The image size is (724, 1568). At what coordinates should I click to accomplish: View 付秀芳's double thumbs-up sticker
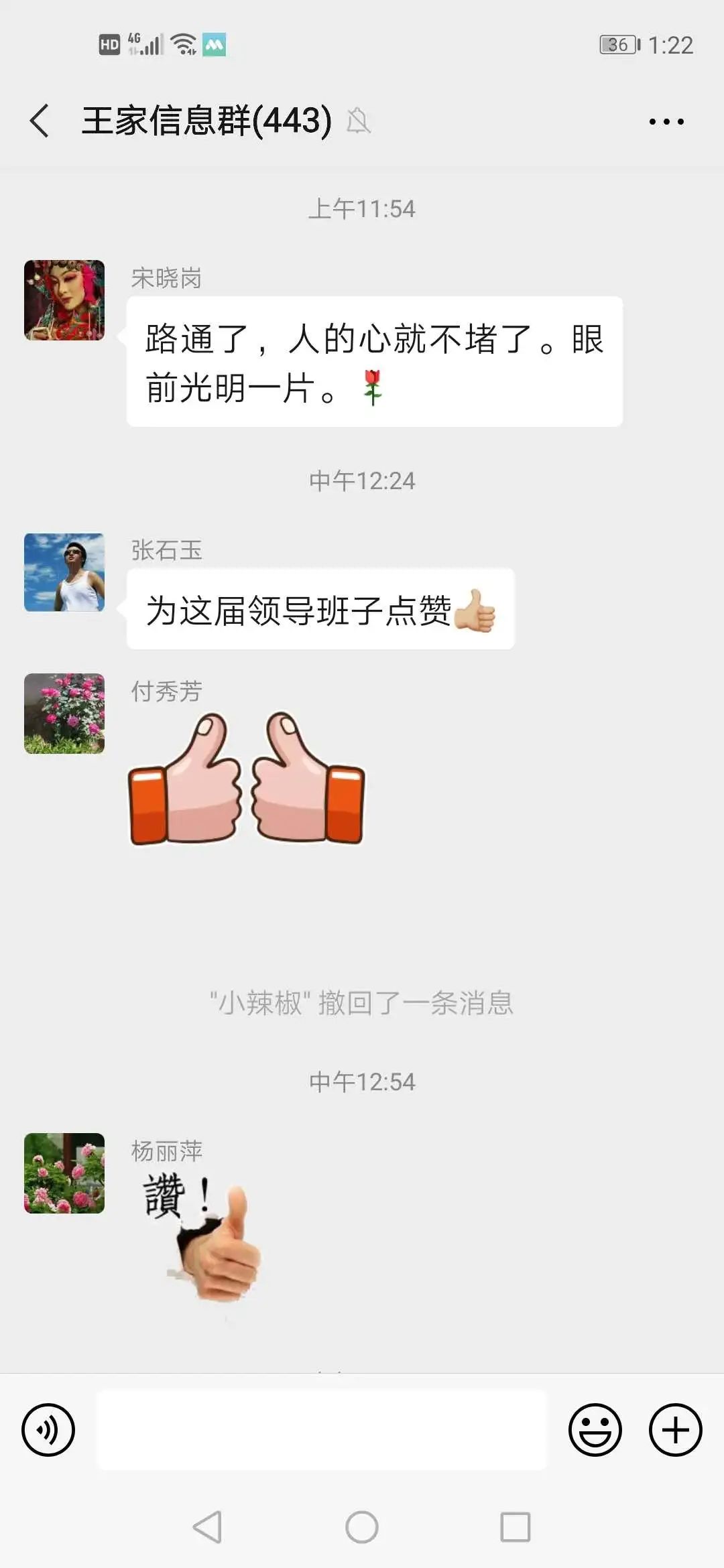tap(247, 777)
